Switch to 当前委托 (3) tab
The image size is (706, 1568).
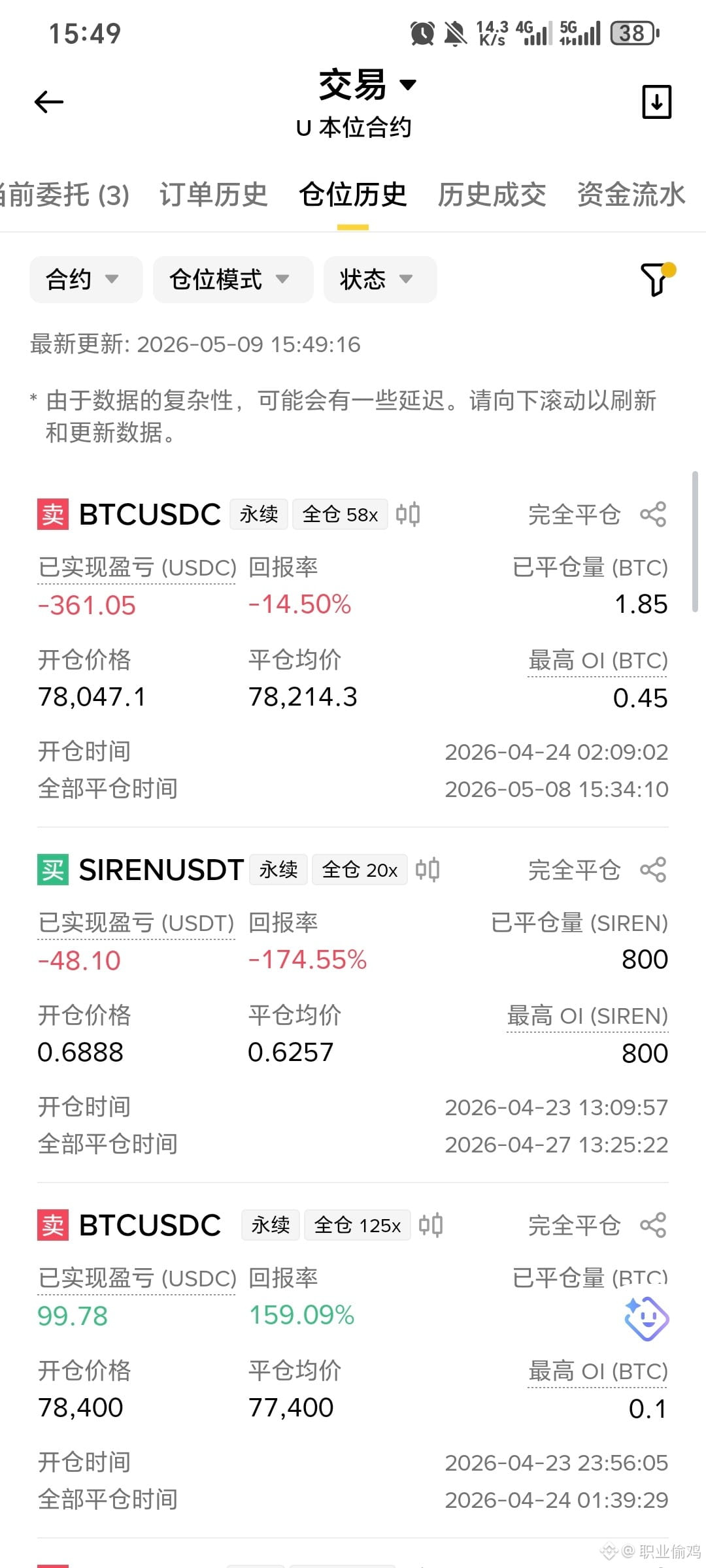(64, 195)
